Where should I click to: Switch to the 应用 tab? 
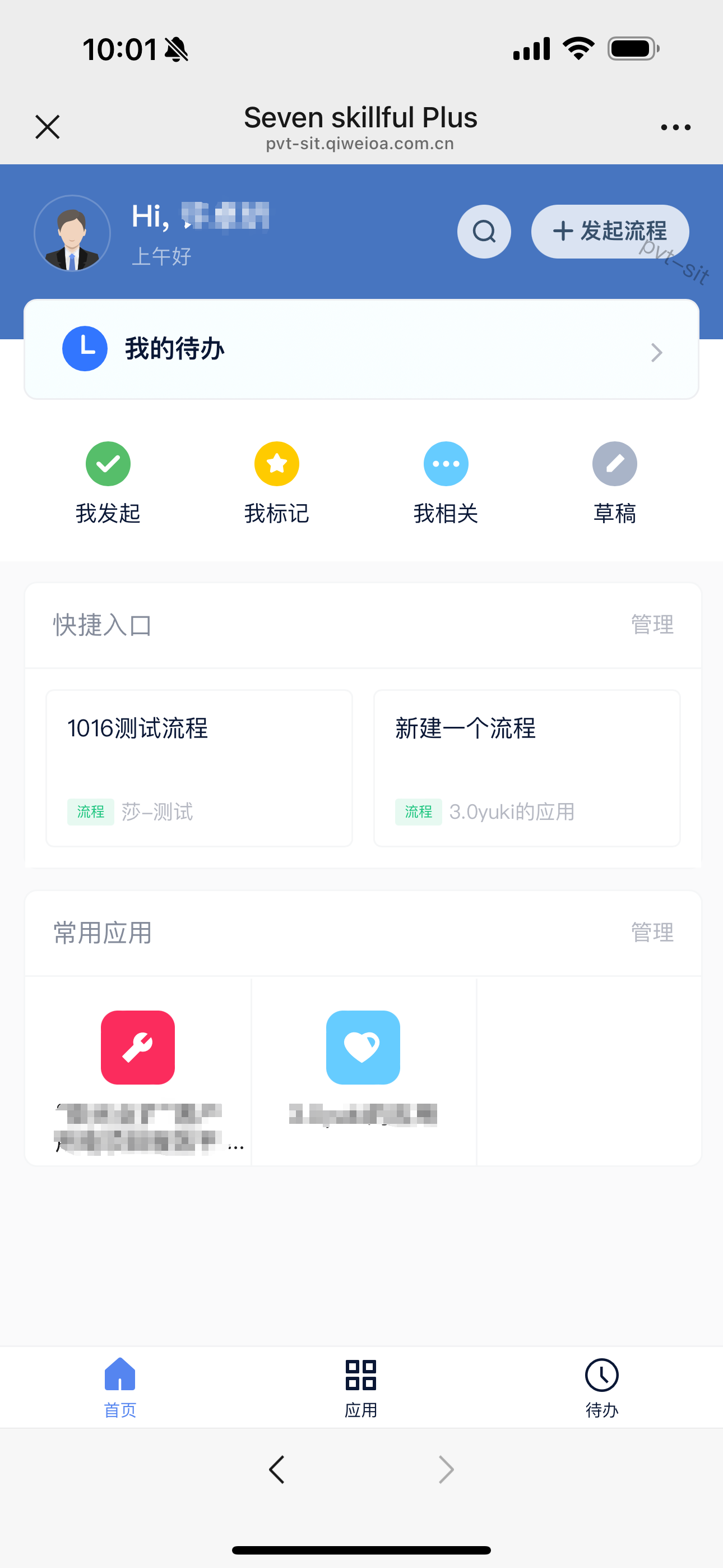coord(361,1387)
